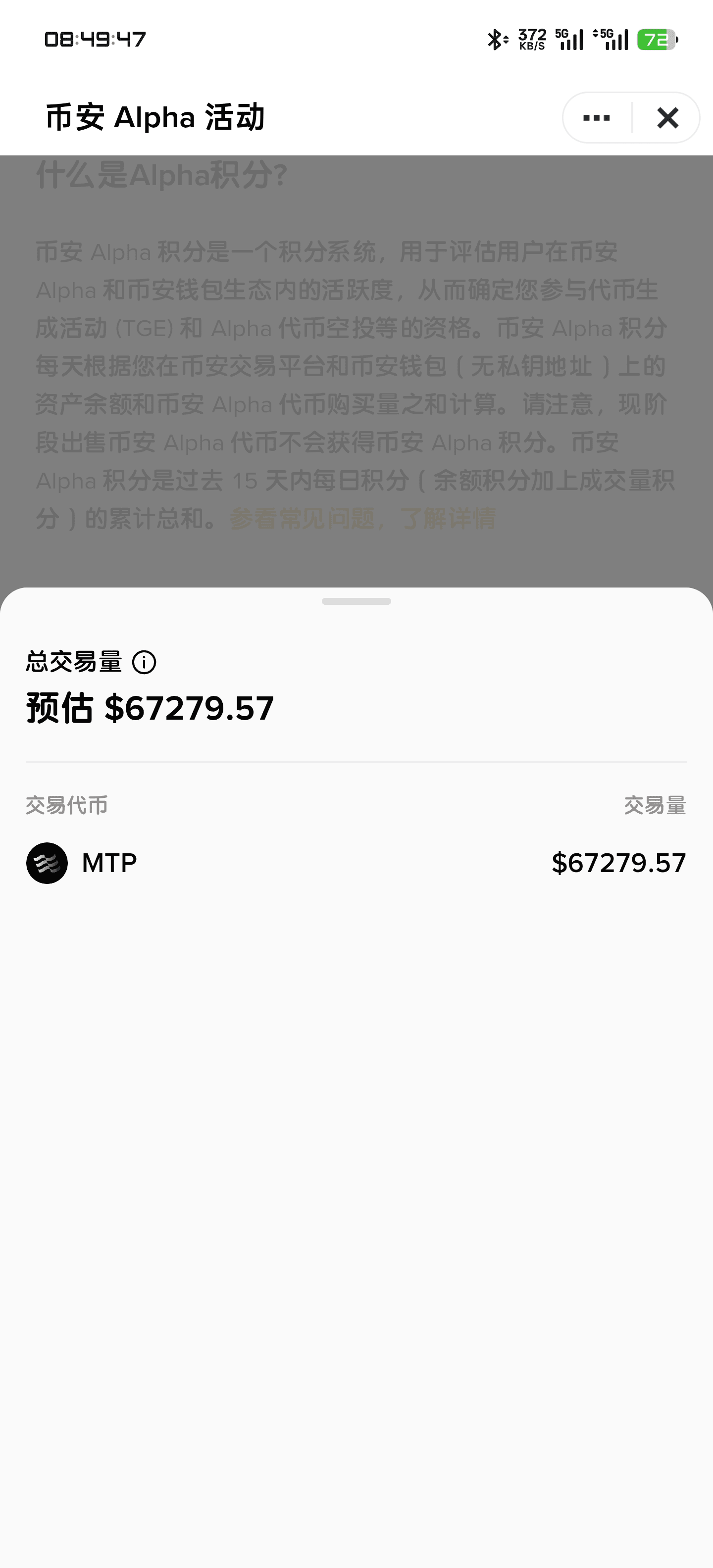Open the three-dot more options menu

(x=597, y=117)
